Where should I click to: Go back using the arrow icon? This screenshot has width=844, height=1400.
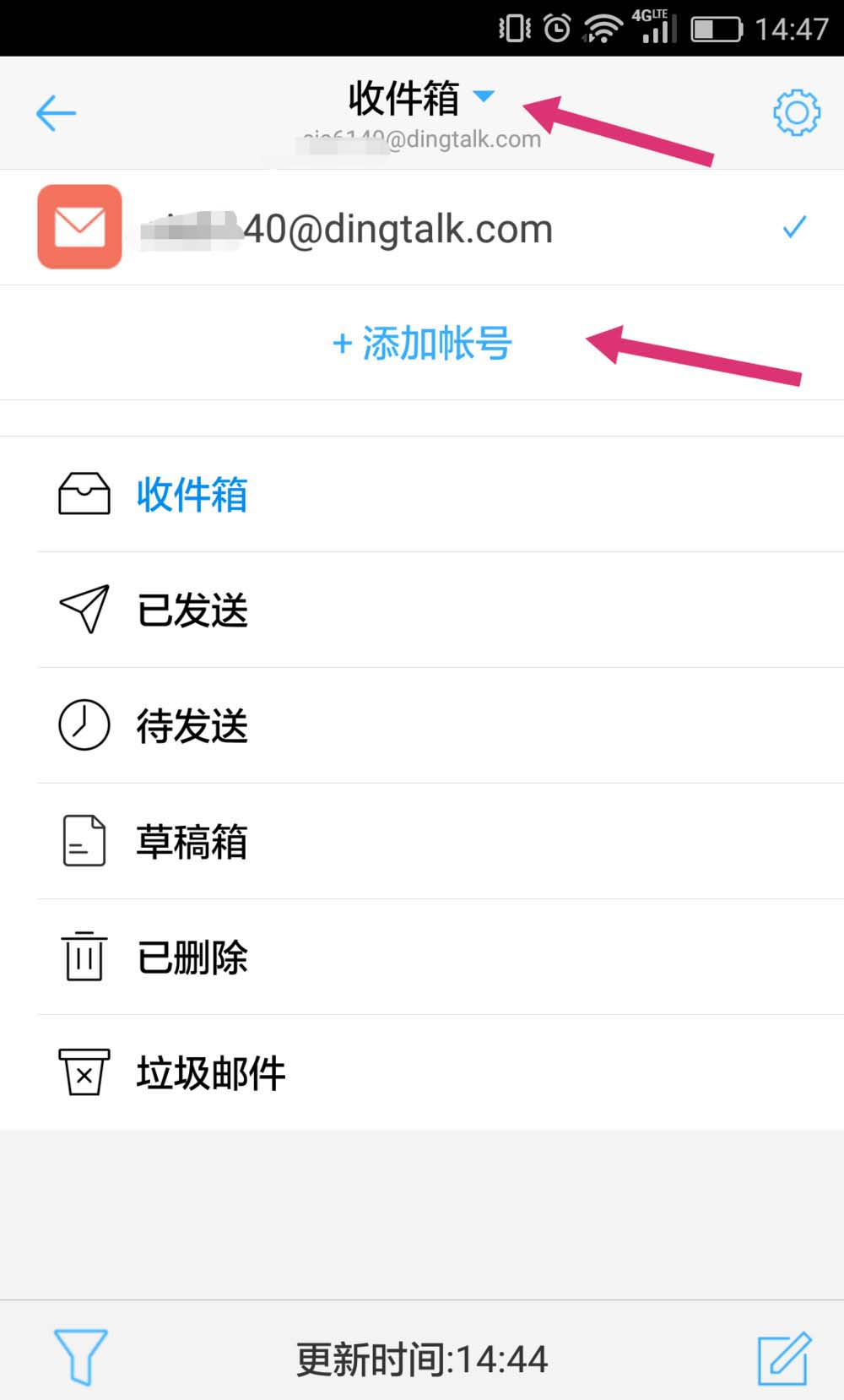point(56,113)
